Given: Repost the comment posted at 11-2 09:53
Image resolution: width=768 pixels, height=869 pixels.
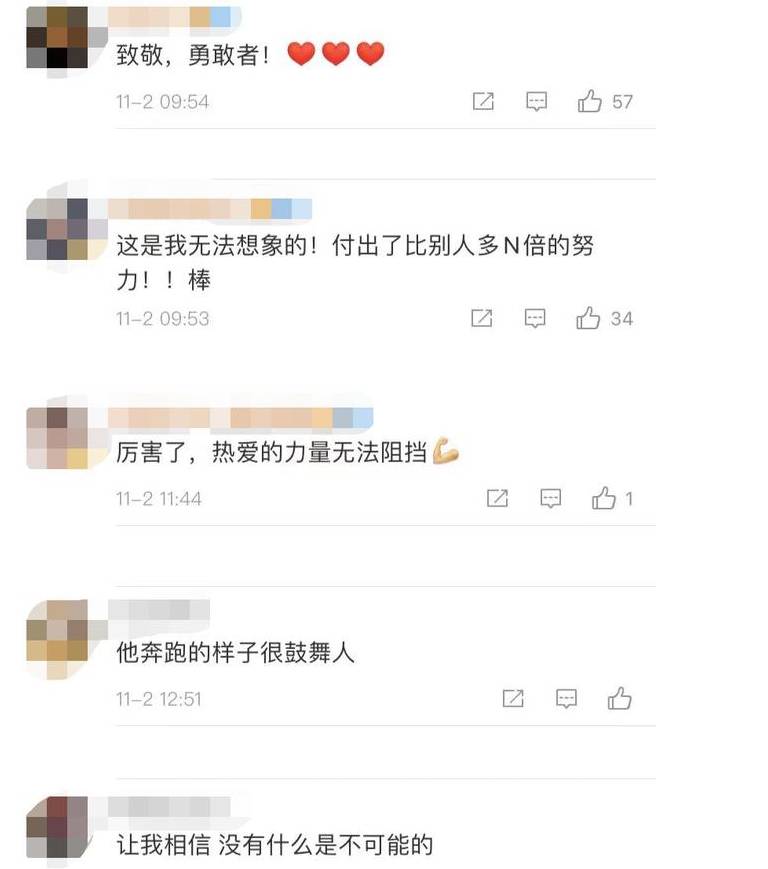Looking at the screenshot, I should click(482, 318).
